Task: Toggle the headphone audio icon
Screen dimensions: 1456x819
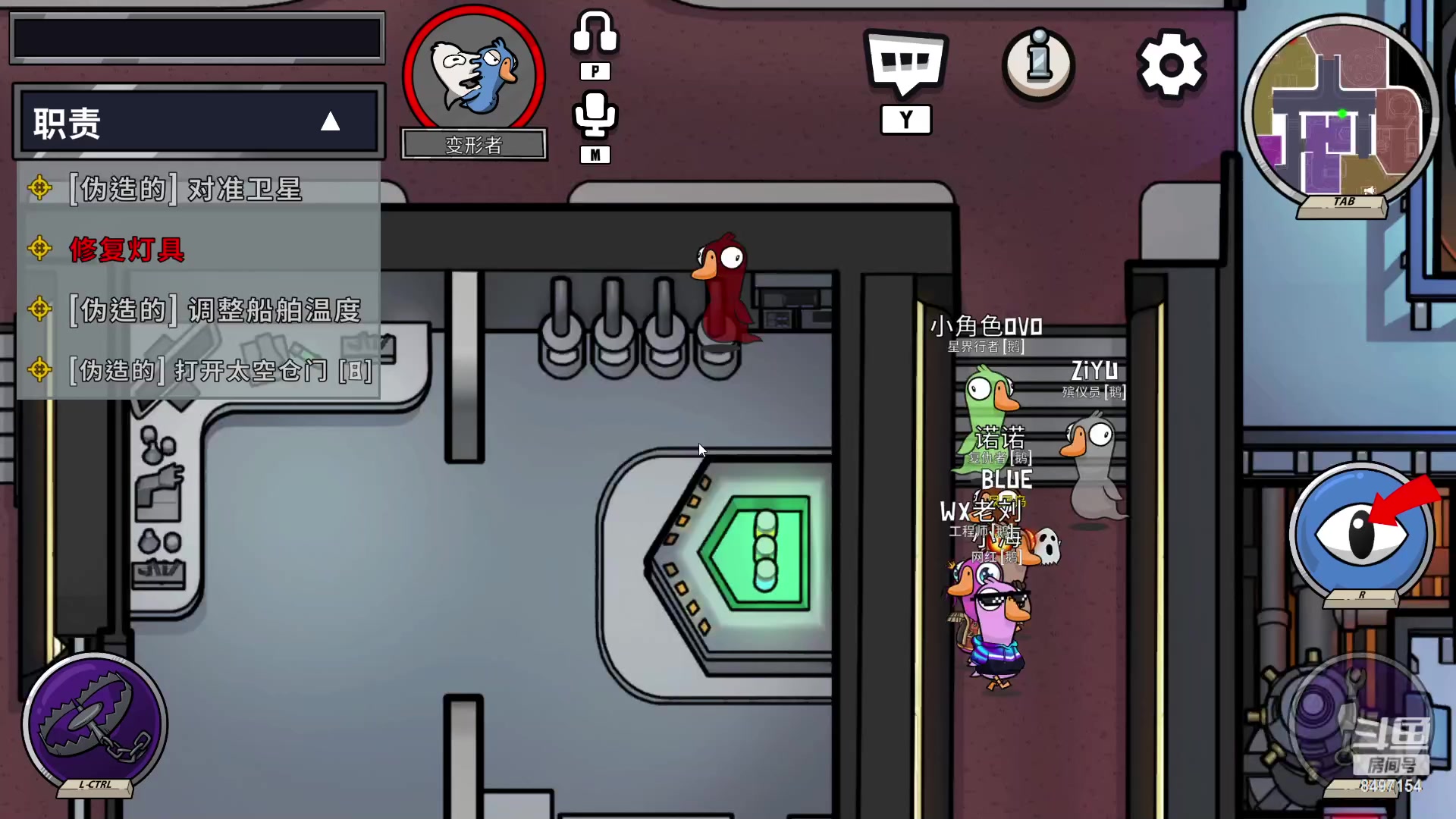Action: pyautogui.click(x=595, y=33)
